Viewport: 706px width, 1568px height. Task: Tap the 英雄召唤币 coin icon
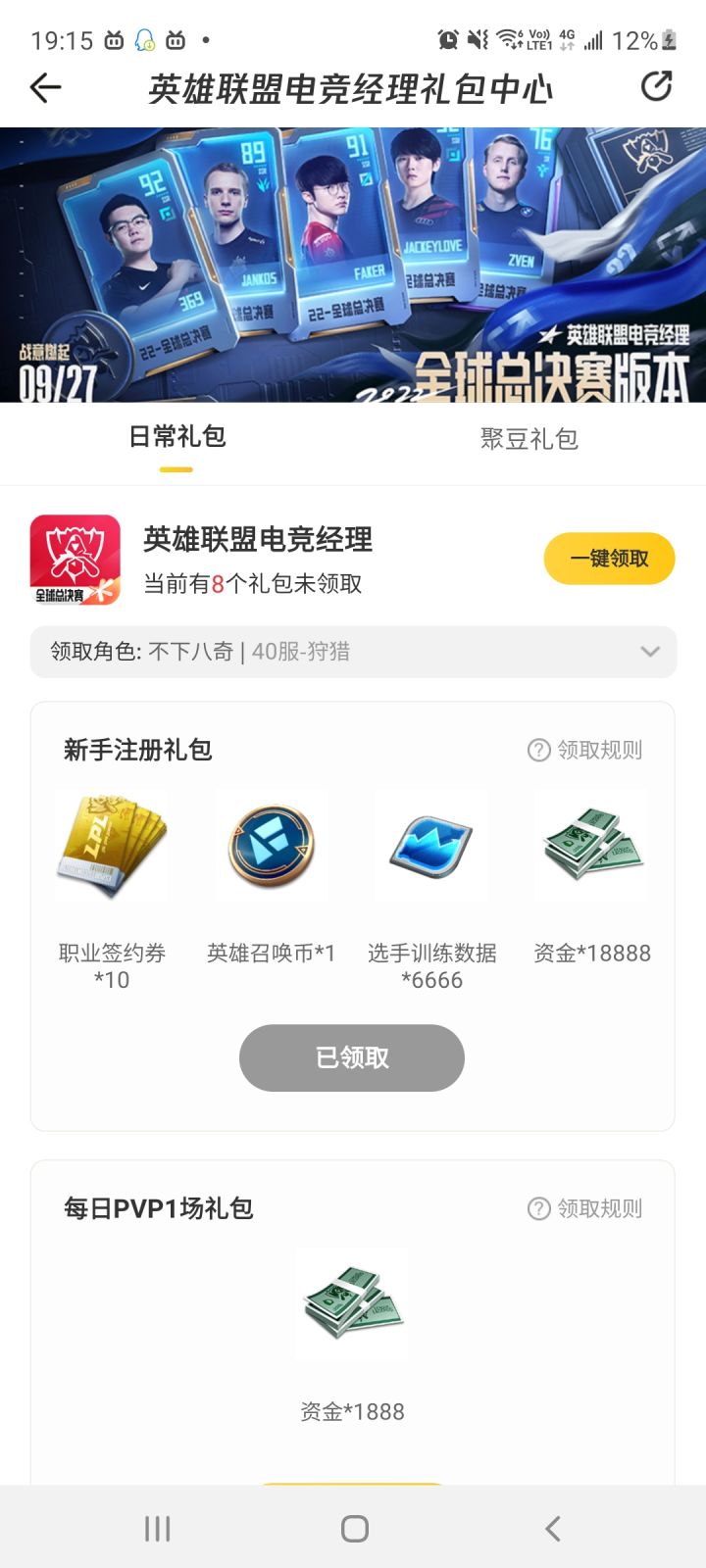tap(272, 846)
